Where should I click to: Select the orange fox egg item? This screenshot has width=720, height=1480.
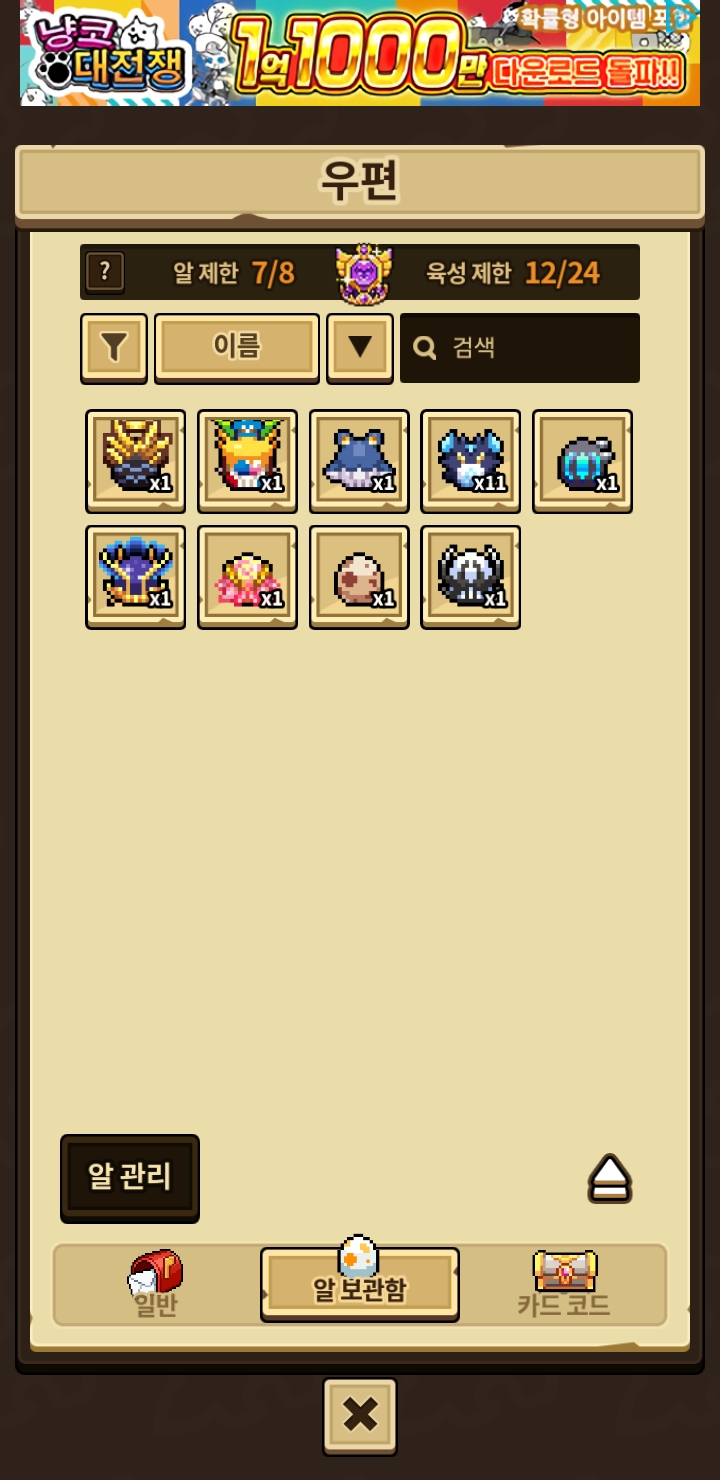click(247, 460)
